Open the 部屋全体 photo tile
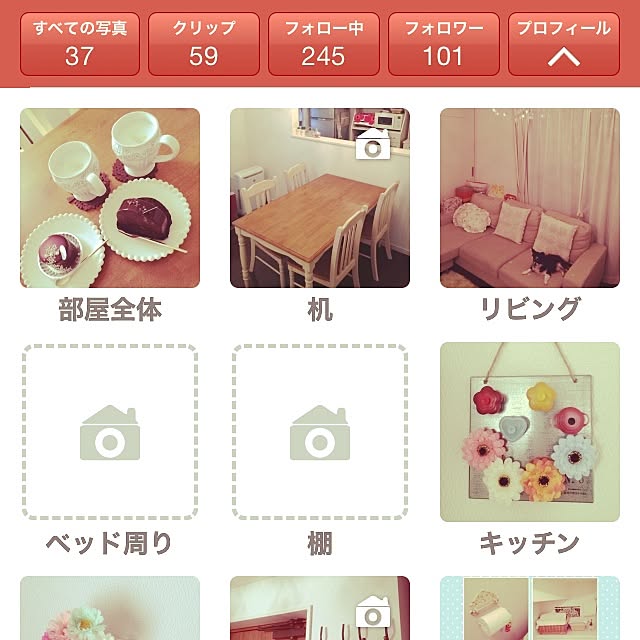 110,198
